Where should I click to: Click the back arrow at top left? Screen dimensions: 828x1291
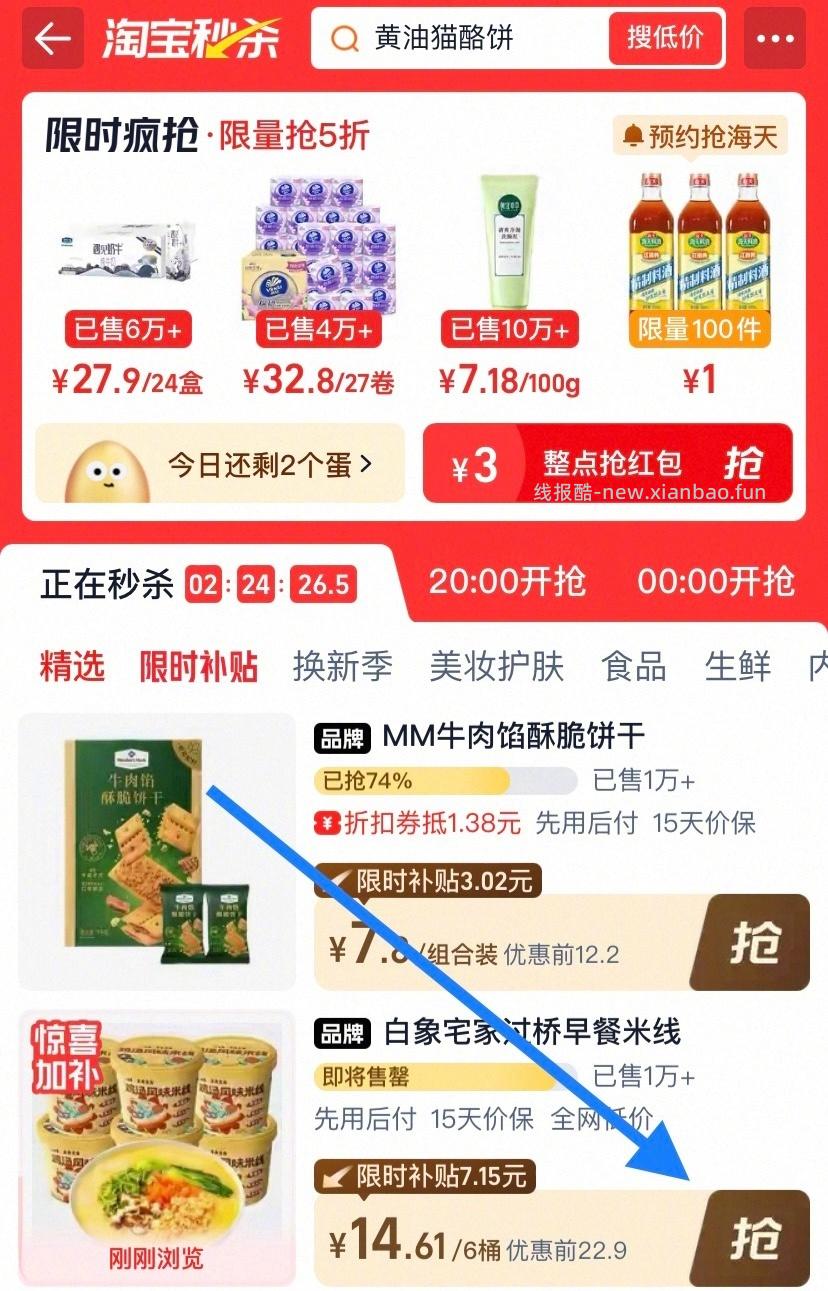click(x=48, y=40)
